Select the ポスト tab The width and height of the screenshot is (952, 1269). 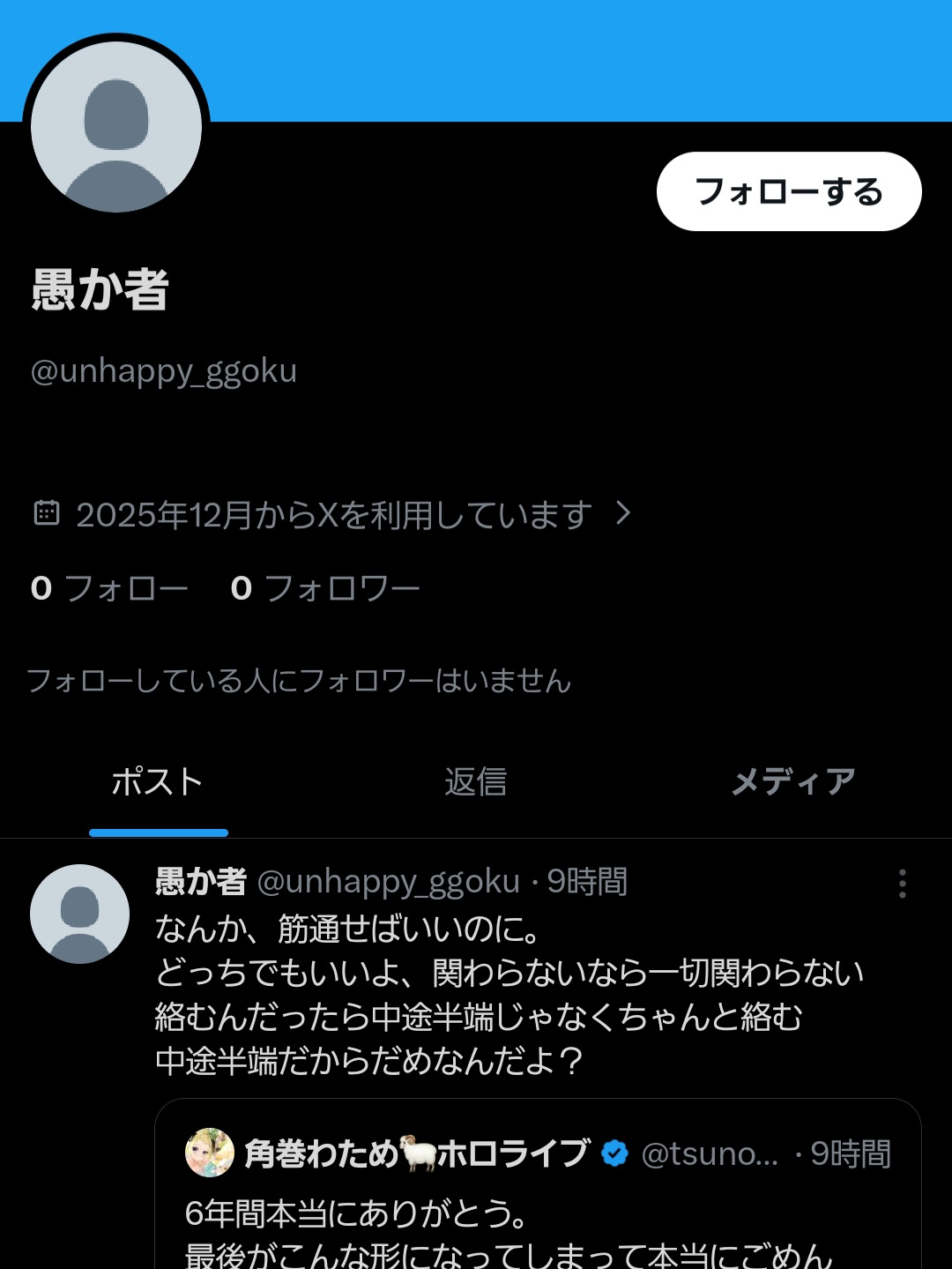coord(158,782)
